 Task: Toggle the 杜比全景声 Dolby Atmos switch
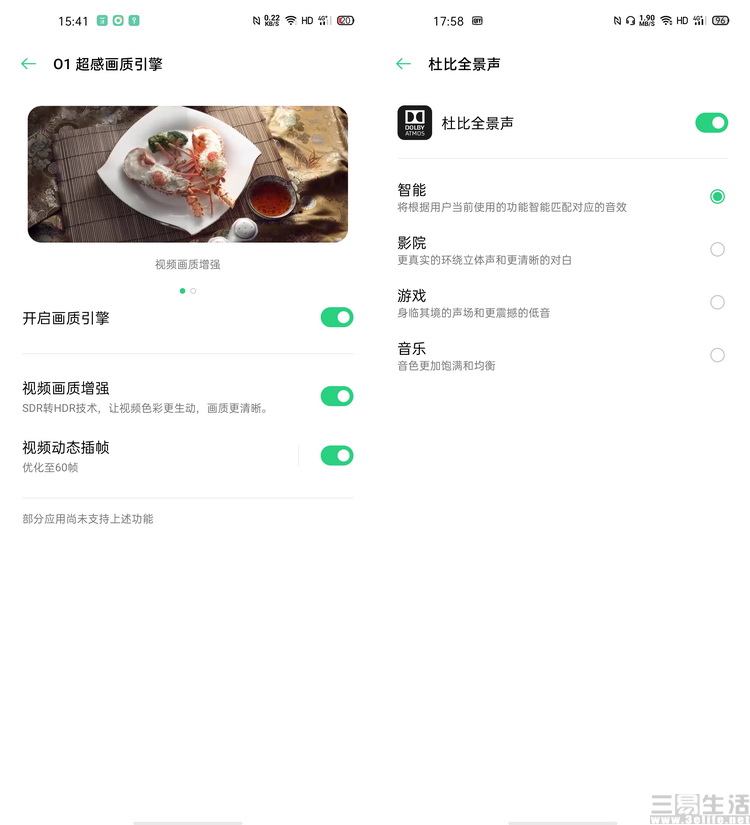711,123
